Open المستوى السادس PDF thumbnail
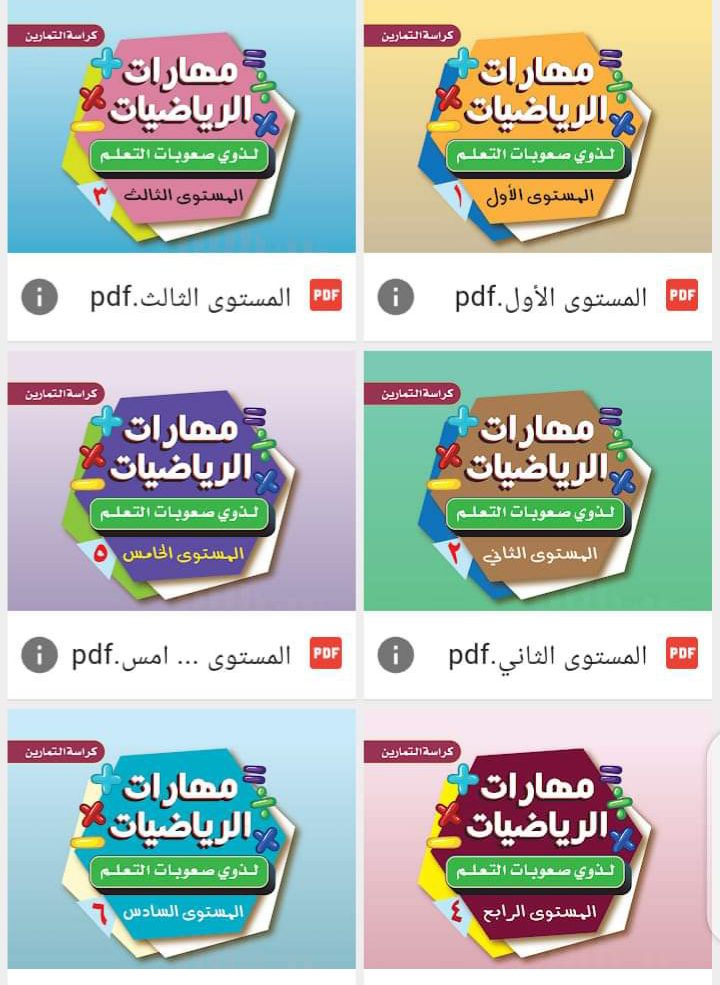 (181, 838)
